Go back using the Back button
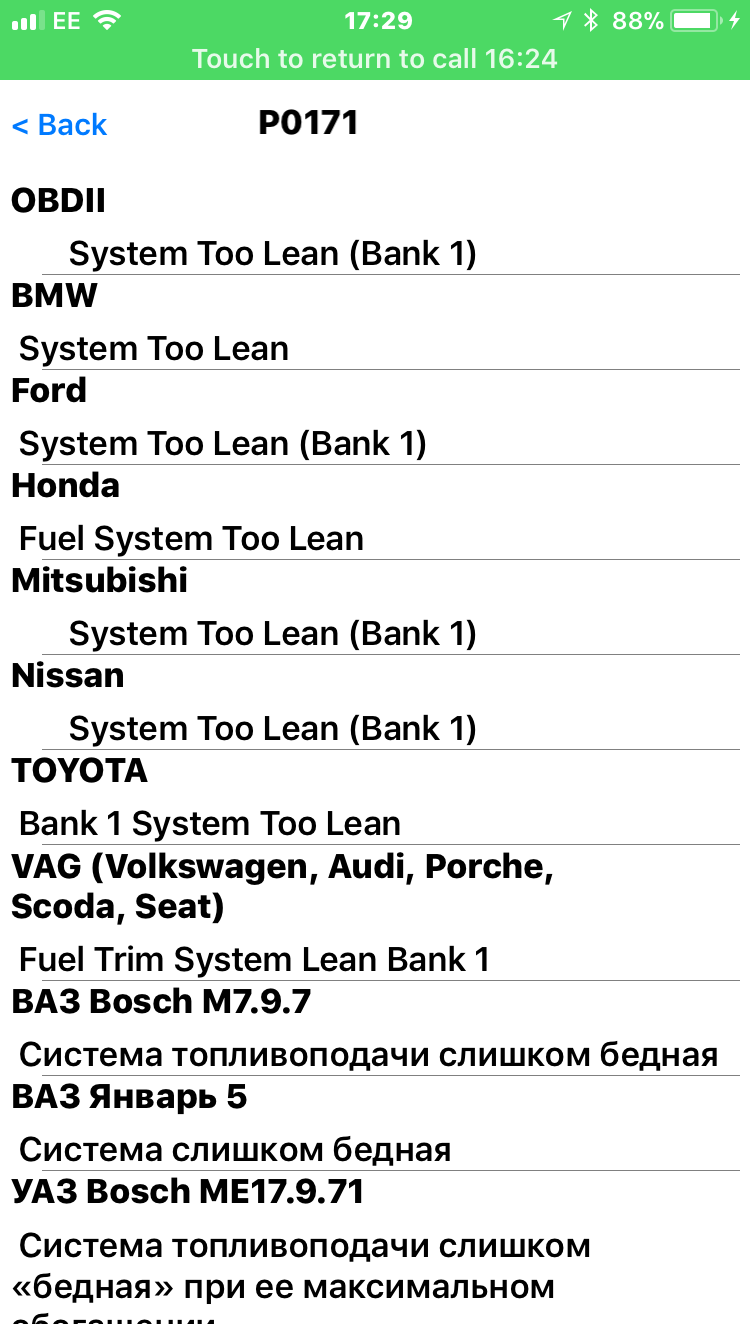The height and width of the screenshot is (1334, 750). (59, 125)
